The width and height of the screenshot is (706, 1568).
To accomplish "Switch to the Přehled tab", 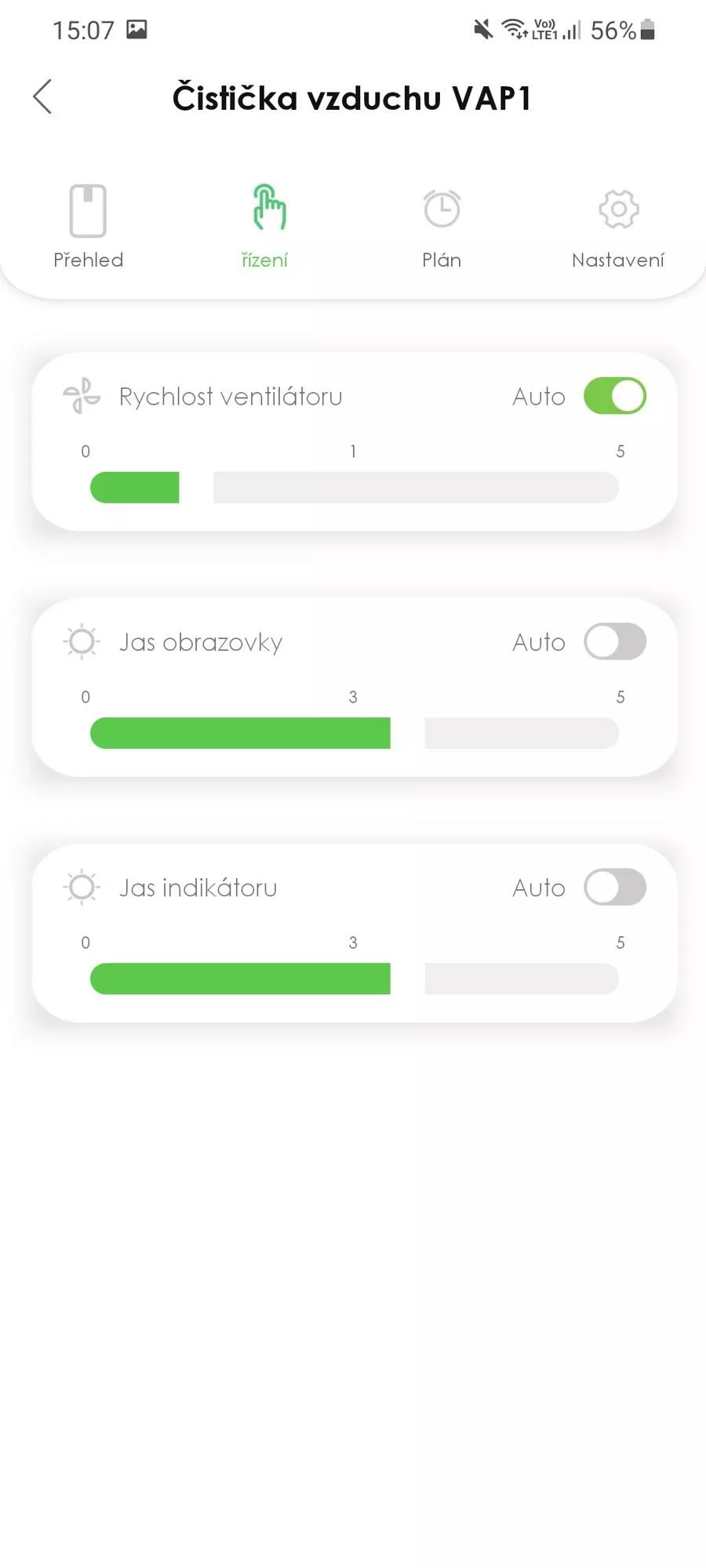I will 88,227.
